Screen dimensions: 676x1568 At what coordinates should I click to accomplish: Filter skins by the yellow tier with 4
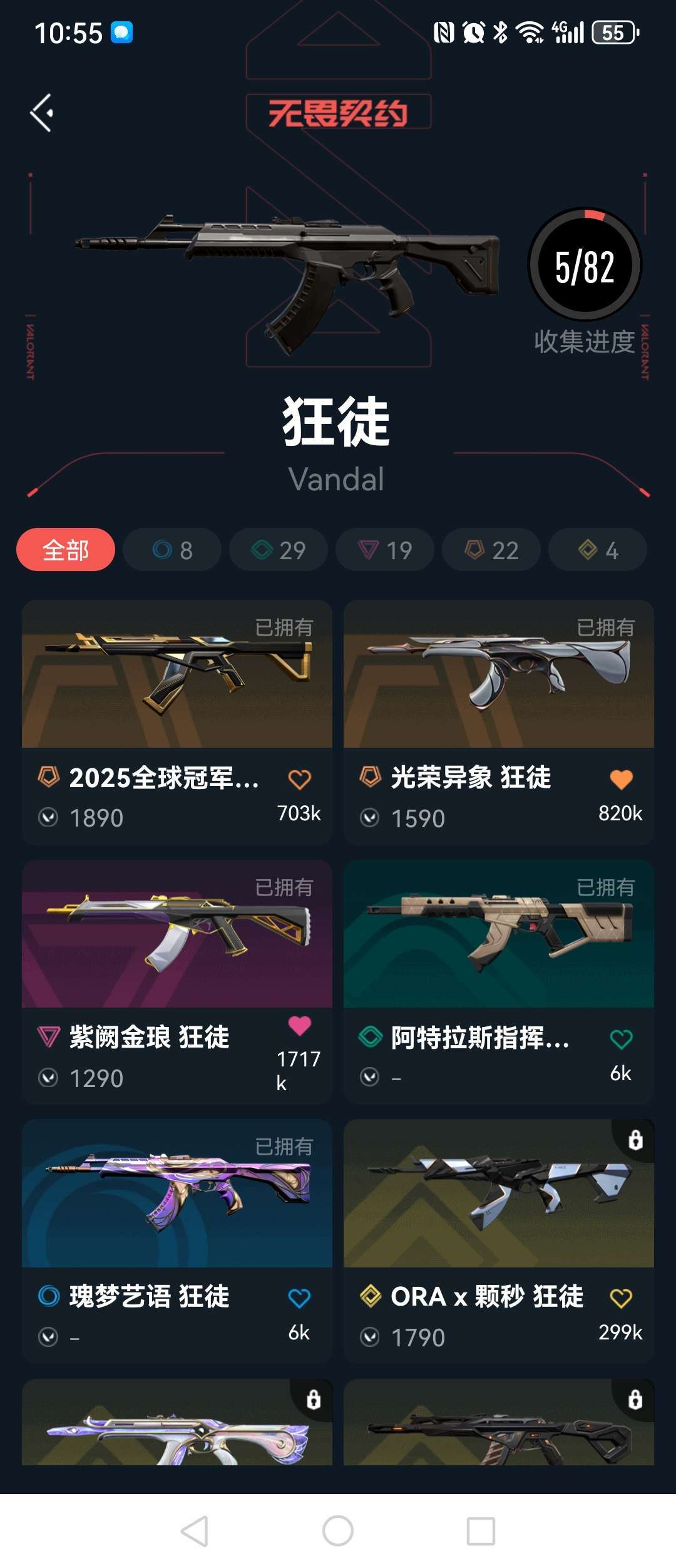(598, 550)
